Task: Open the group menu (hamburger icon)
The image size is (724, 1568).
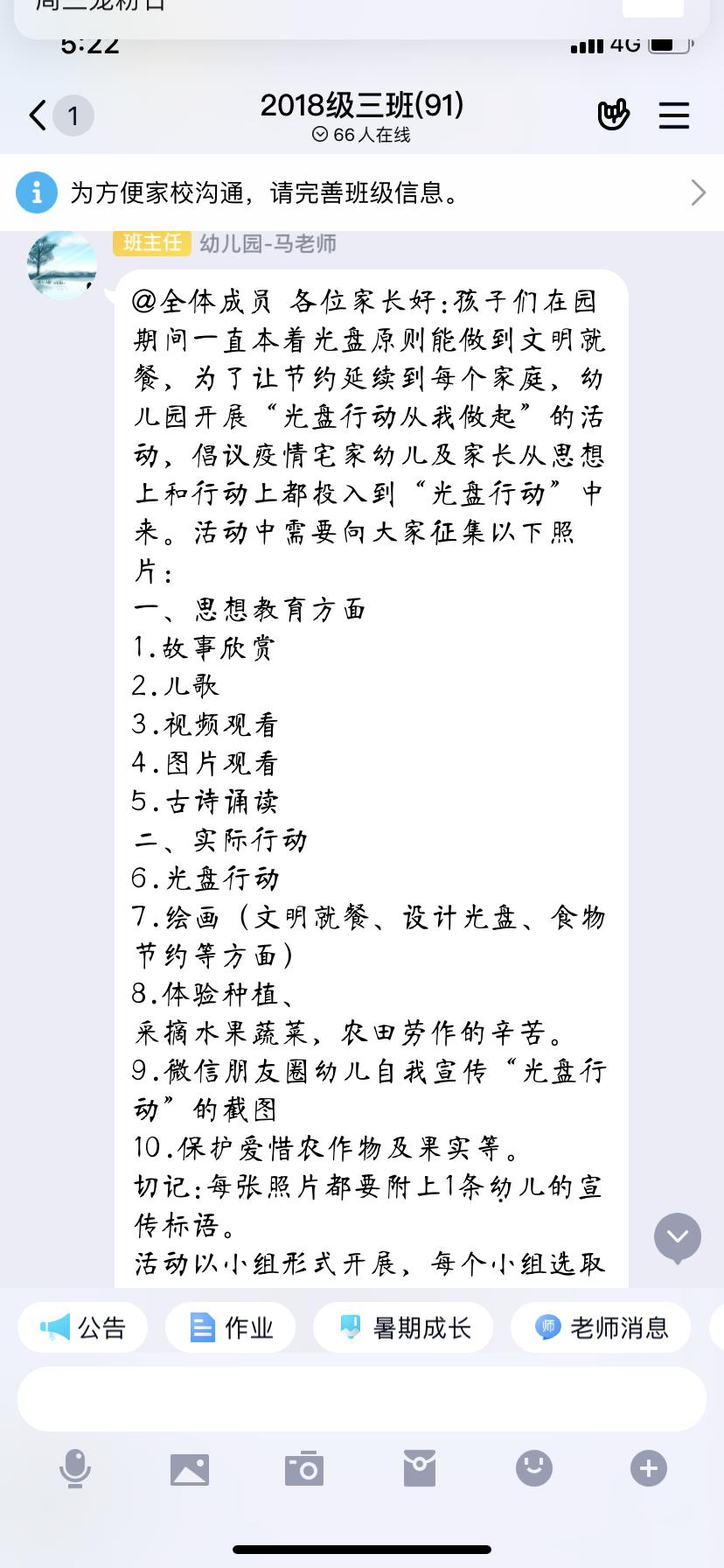Action: (674, 115)
